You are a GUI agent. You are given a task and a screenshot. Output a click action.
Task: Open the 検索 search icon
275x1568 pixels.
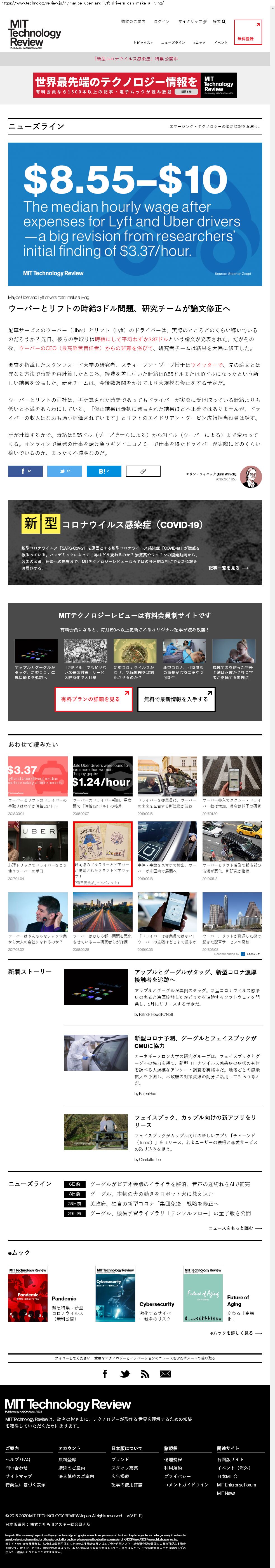pyautogui.click(x=219, y=21)
